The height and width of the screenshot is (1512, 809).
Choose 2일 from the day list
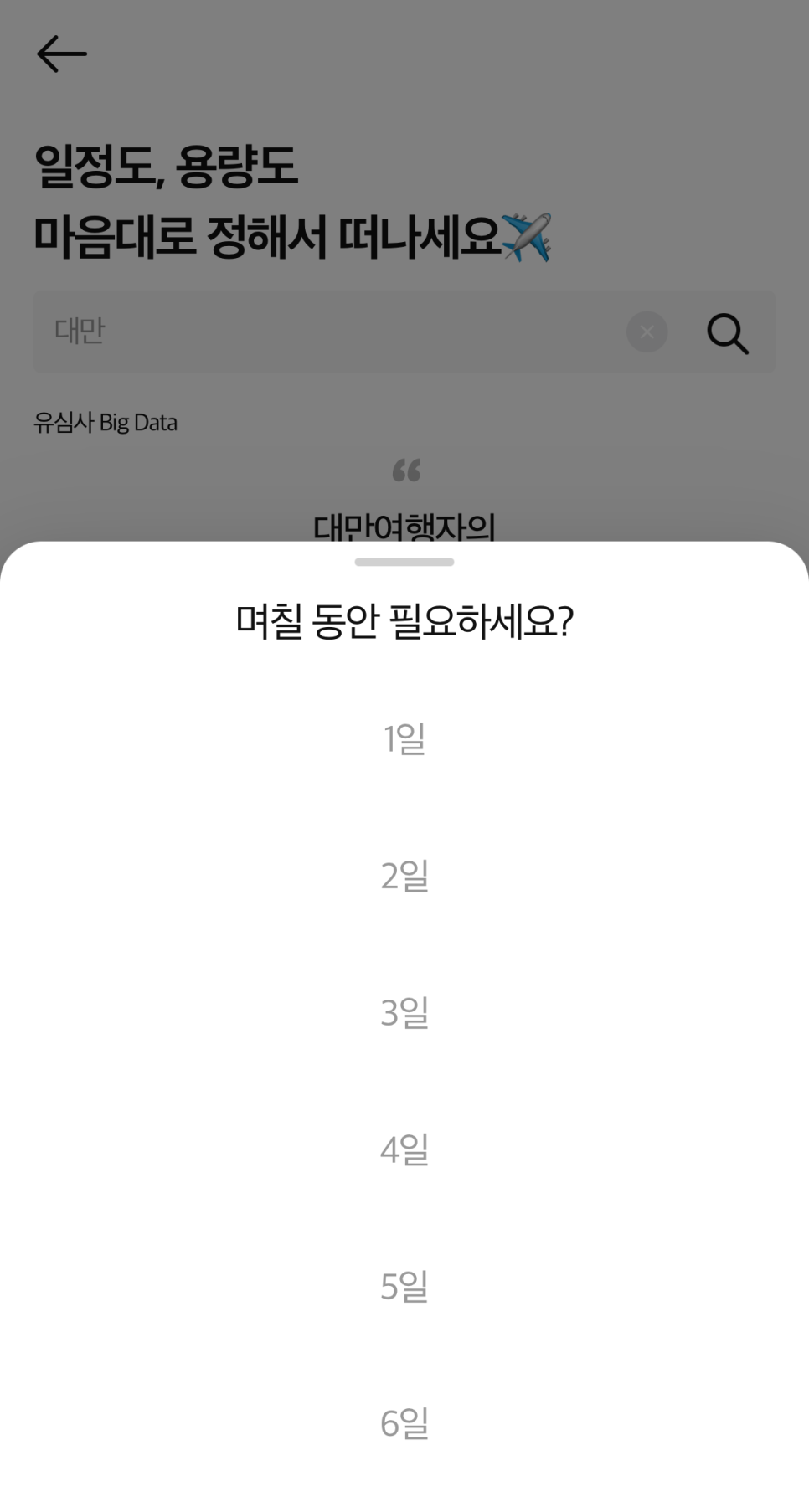click(404, 876)
